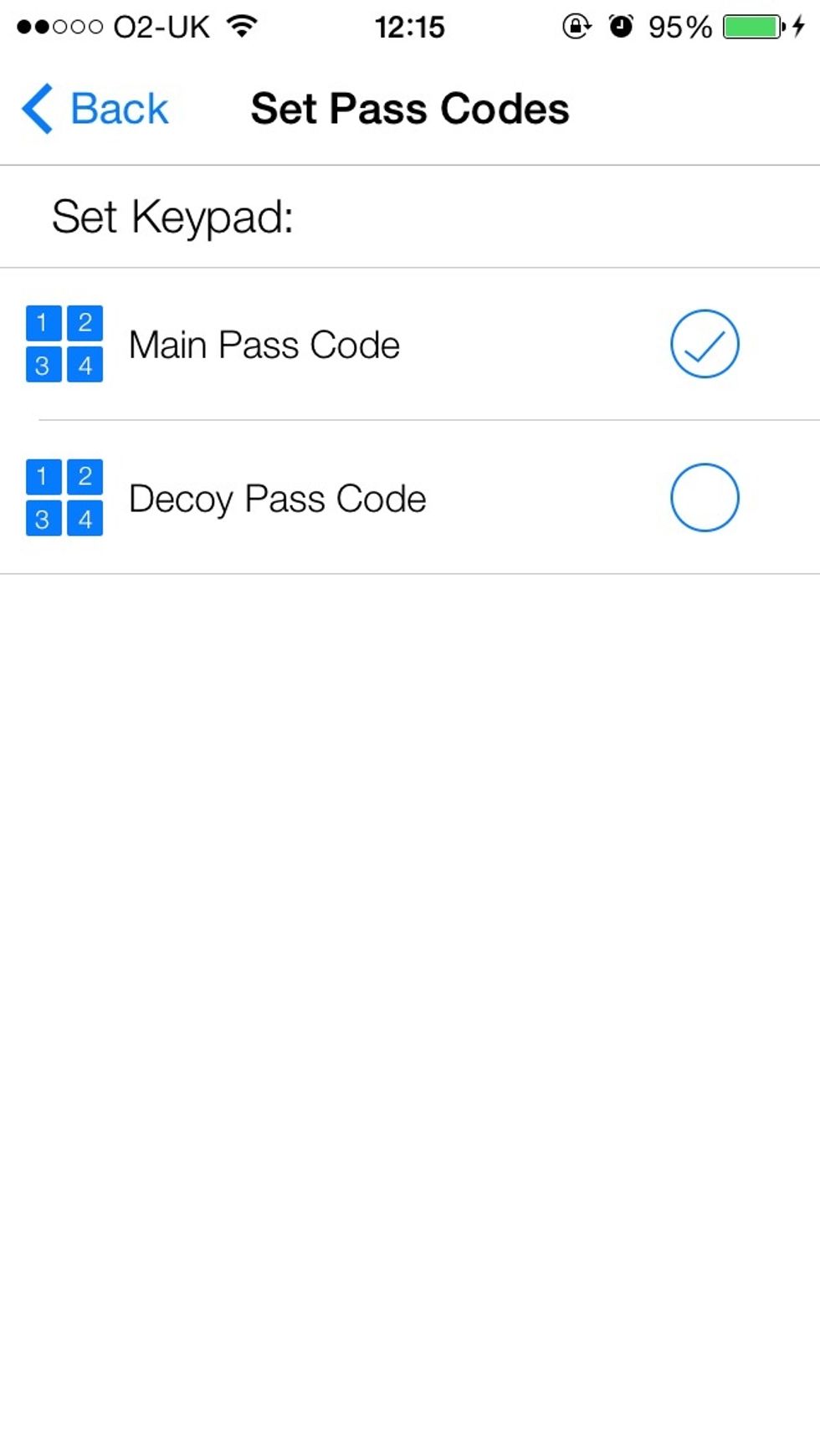Tap the Main Pass Code keypad grid icon
Screen dimensions: 820x1456
[x=64, y=344]
